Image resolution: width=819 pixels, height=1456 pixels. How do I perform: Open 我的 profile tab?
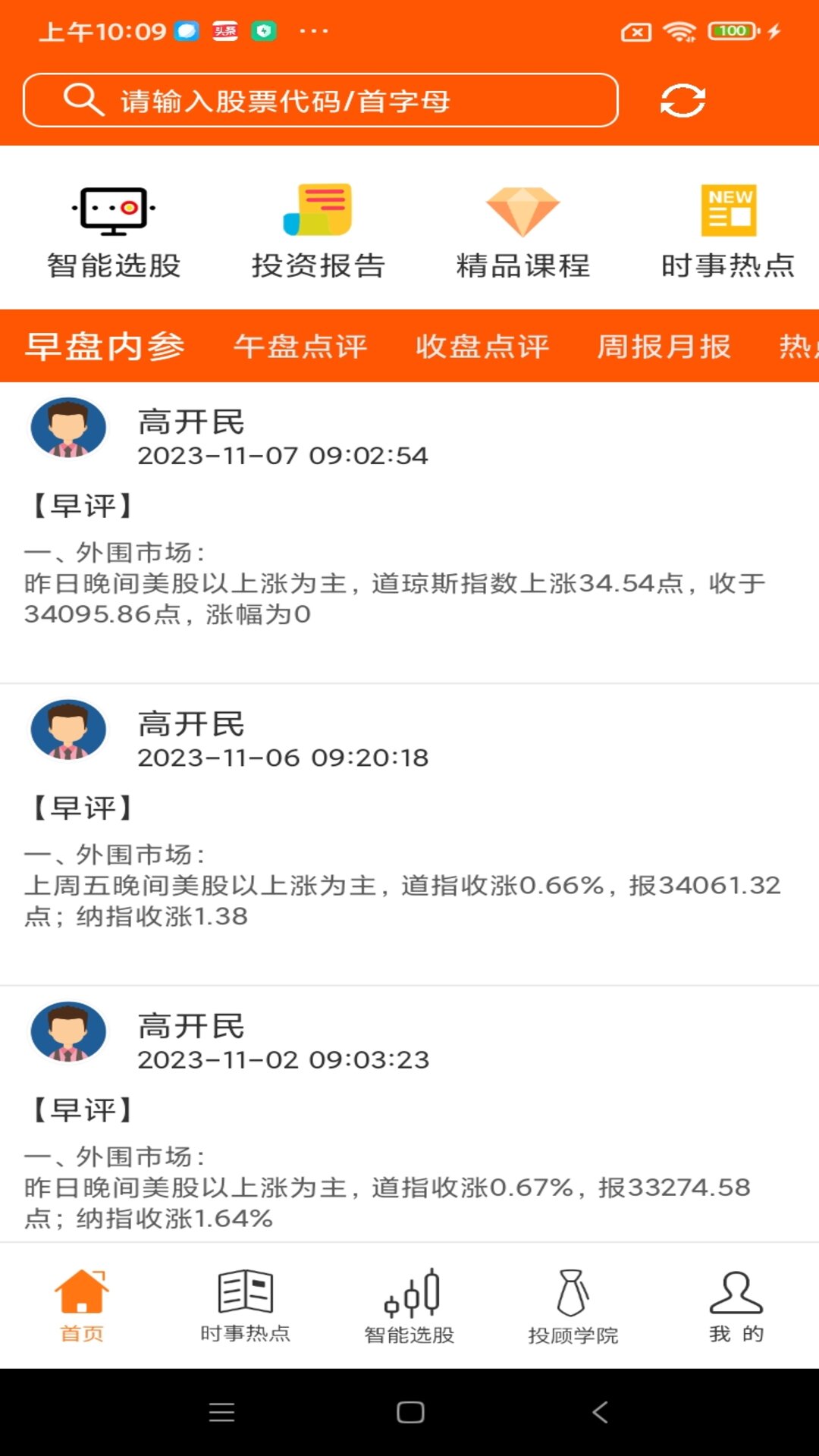click(x=736, y=1306)
